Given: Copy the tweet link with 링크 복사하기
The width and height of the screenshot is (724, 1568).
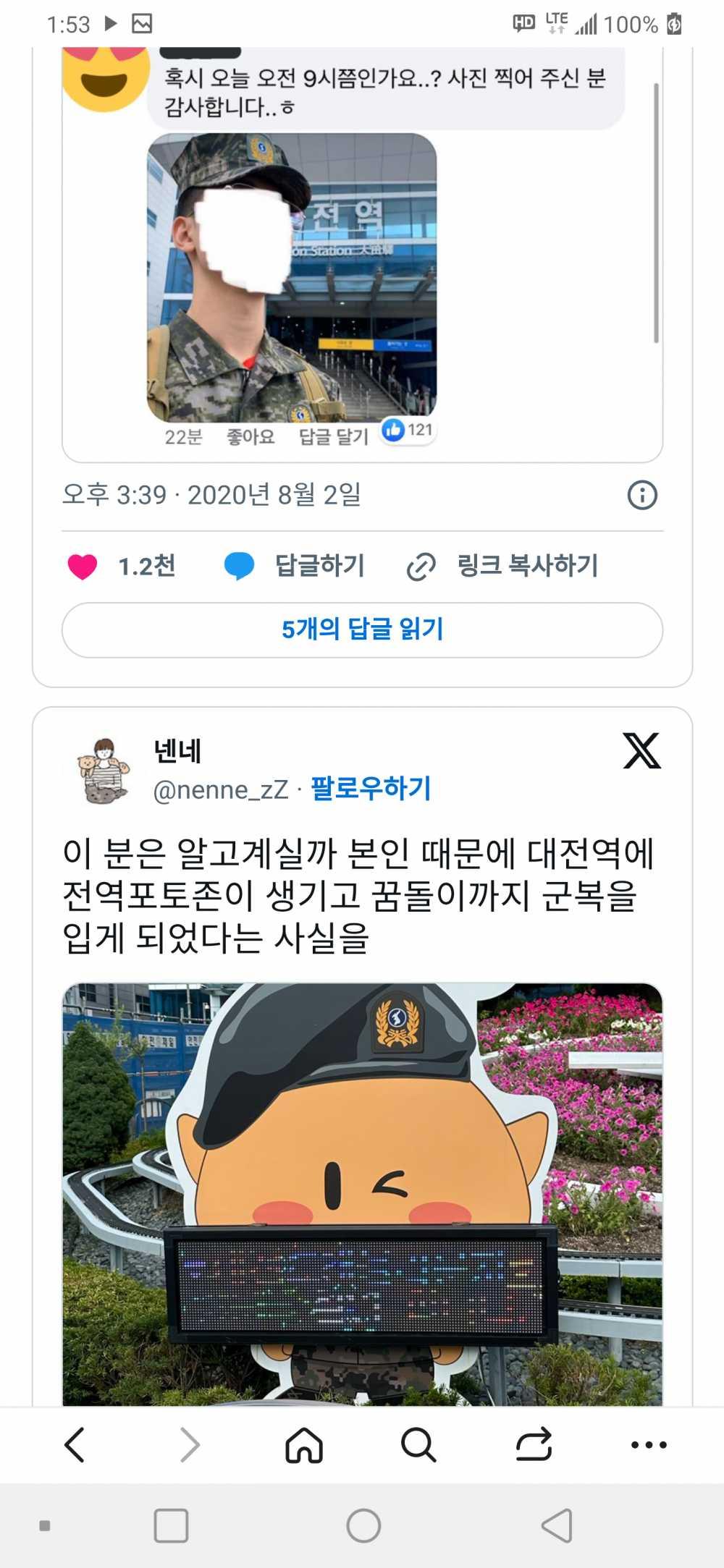Looking at the screenshot, I should coord(503,566).
